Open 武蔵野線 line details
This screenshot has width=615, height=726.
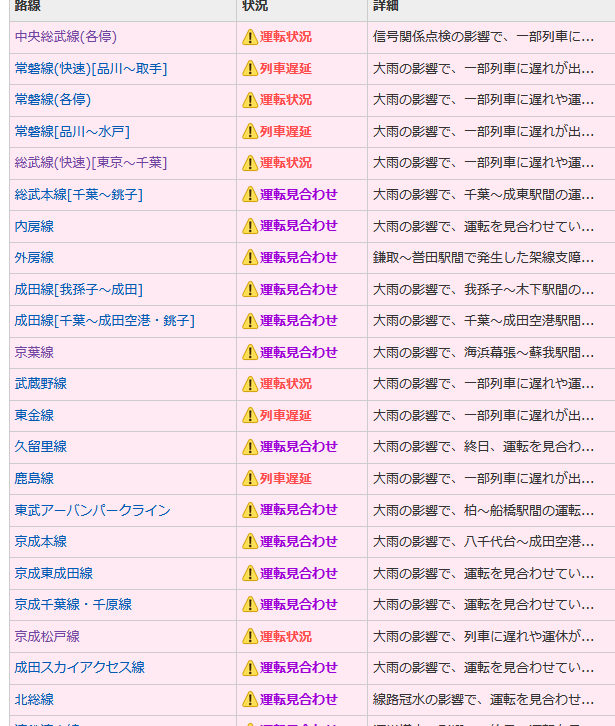[41, 383]
